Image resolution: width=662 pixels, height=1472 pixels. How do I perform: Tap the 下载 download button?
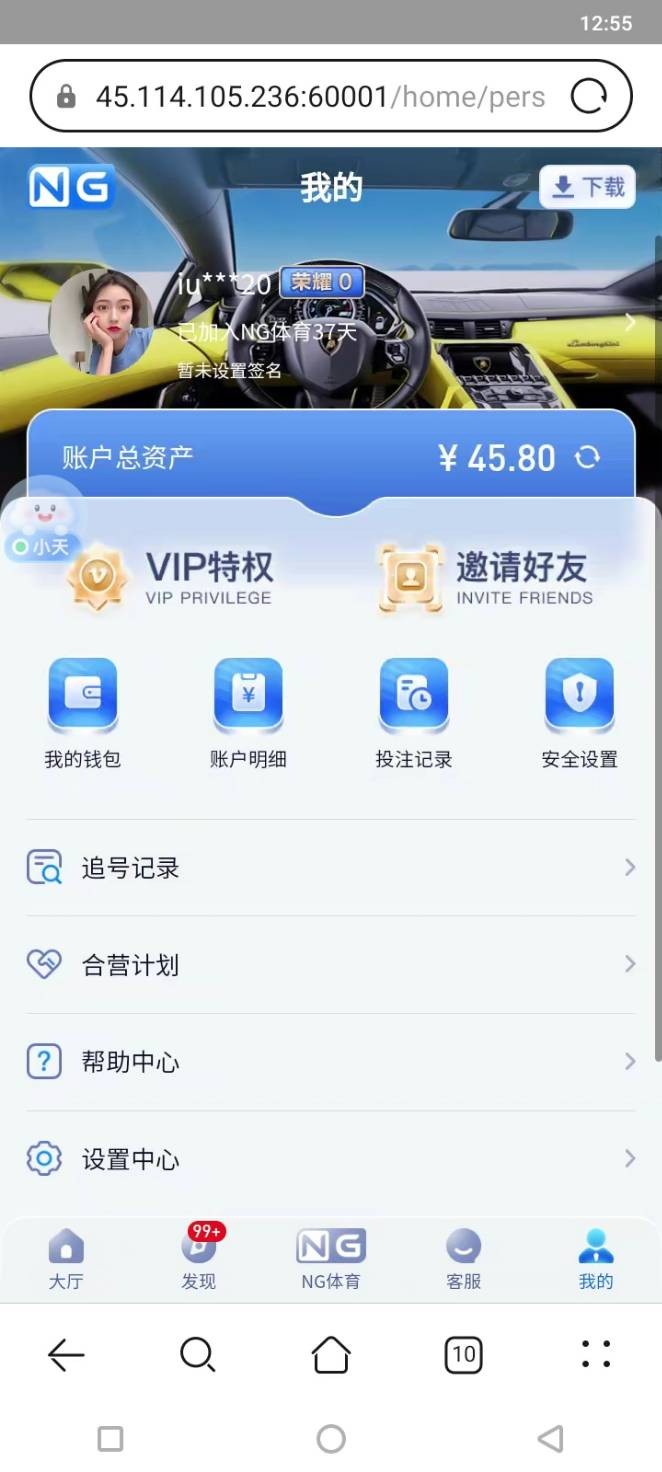587,187
